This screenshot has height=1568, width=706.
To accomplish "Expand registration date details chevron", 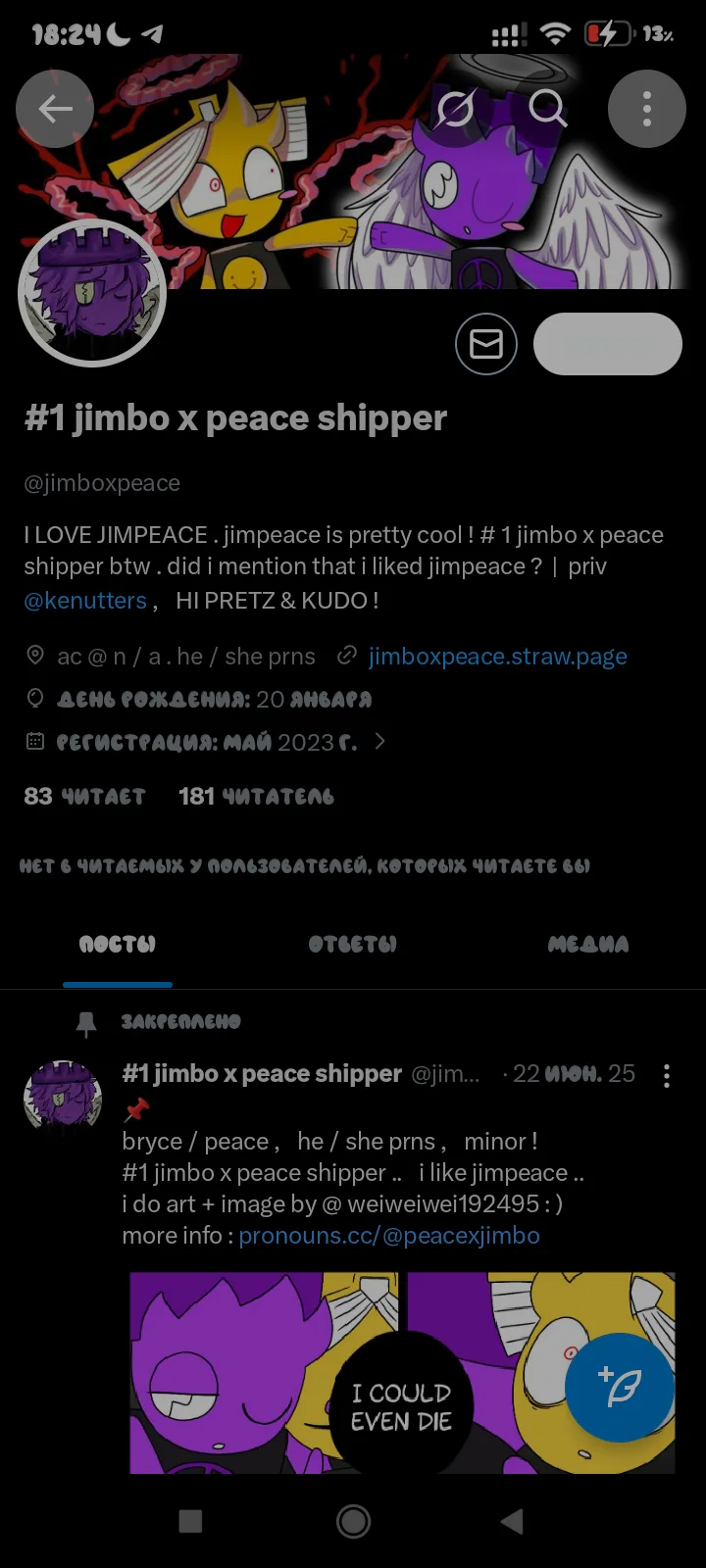I will (379, 742).
